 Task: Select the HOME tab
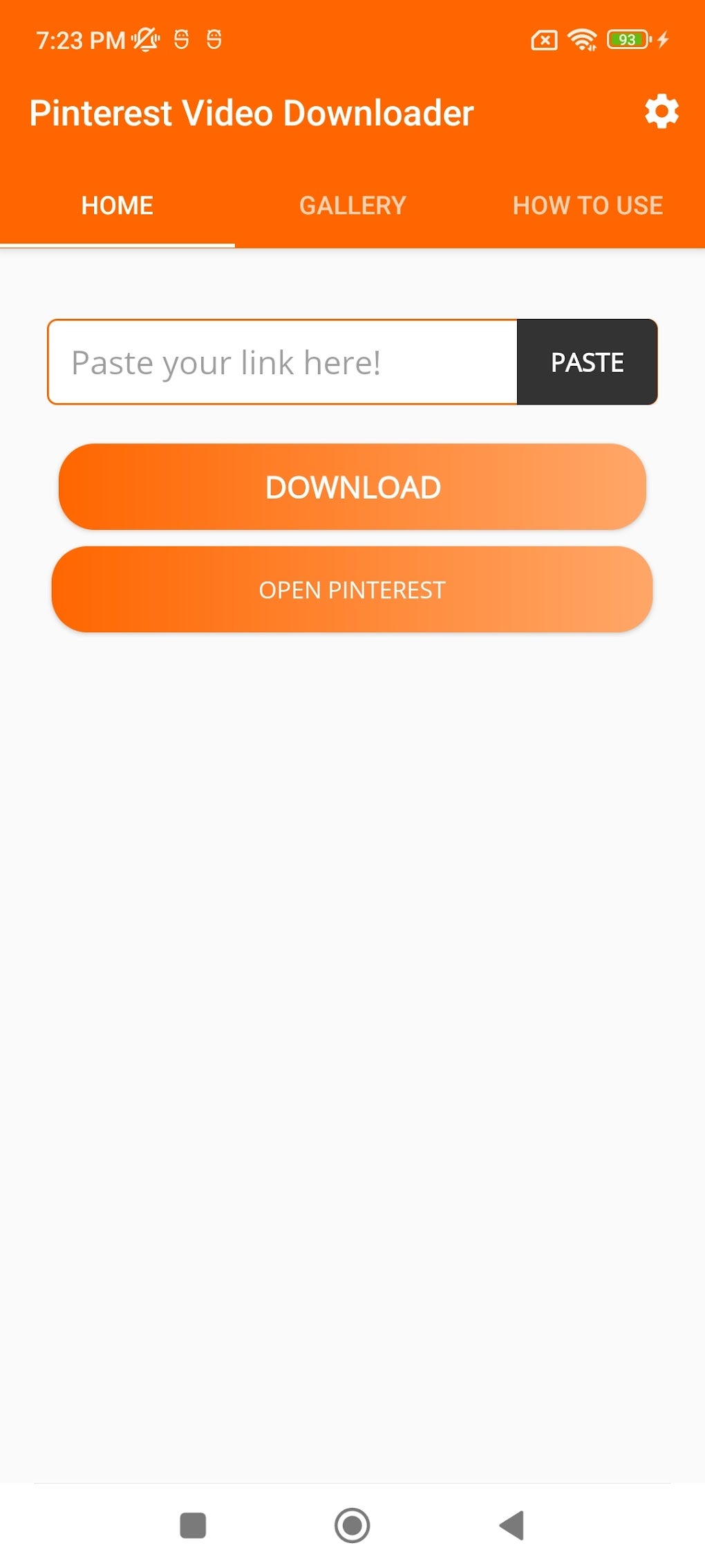pyautogui.click(x=117, y=205)
